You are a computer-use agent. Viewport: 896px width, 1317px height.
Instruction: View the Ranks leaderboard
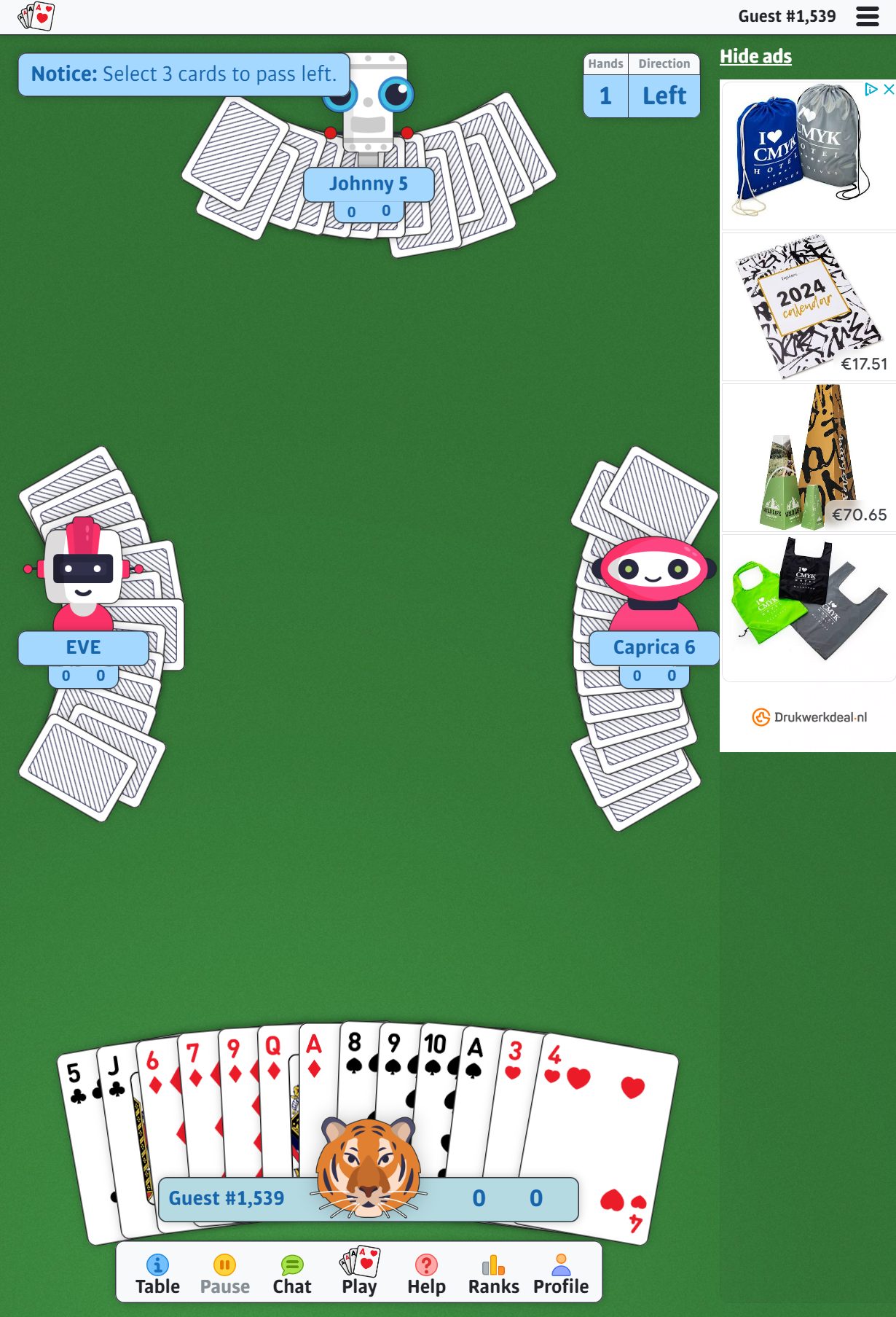click(493, 1273)
